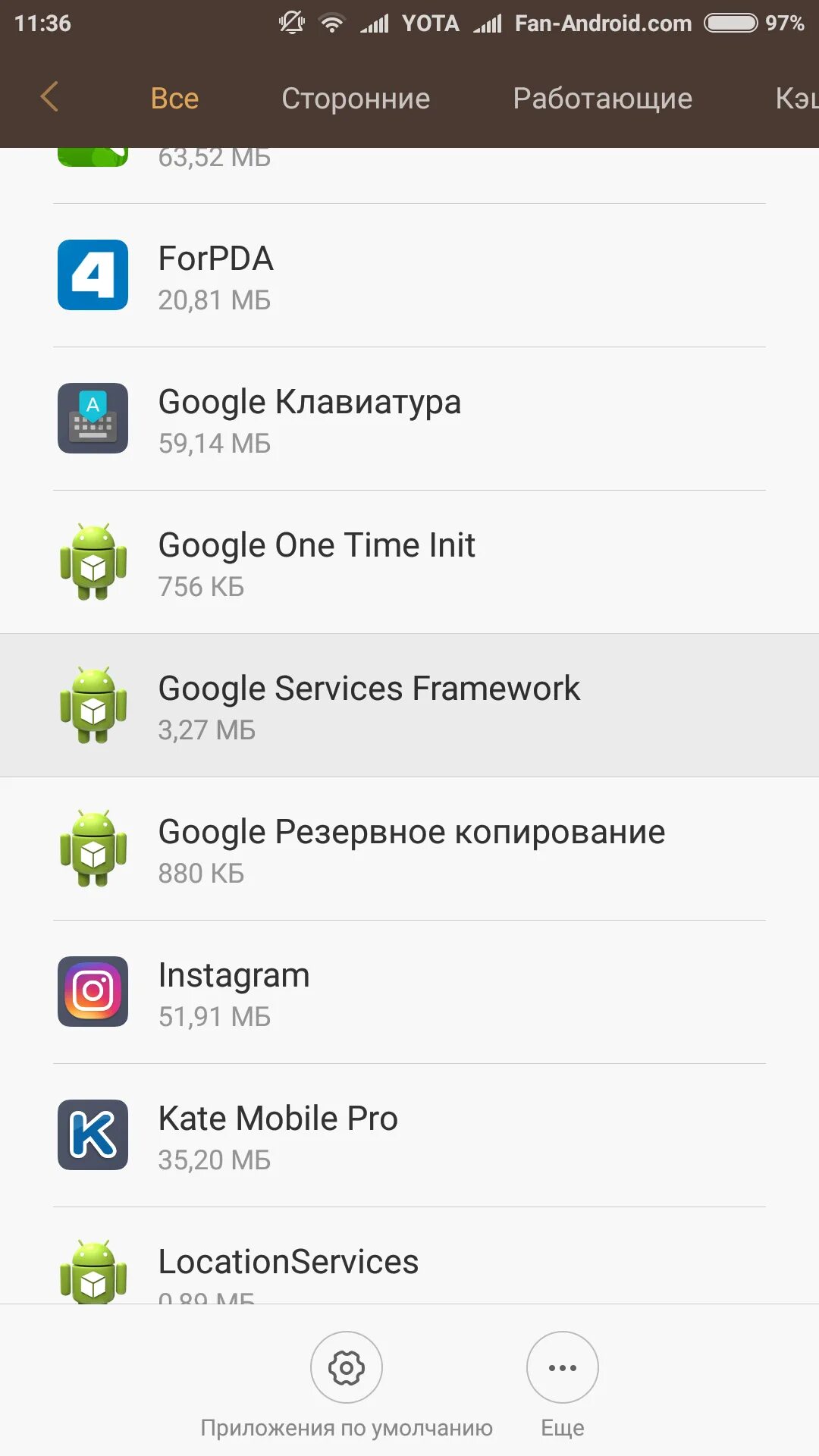Open Instagram app info

click(x=409, y=992)
